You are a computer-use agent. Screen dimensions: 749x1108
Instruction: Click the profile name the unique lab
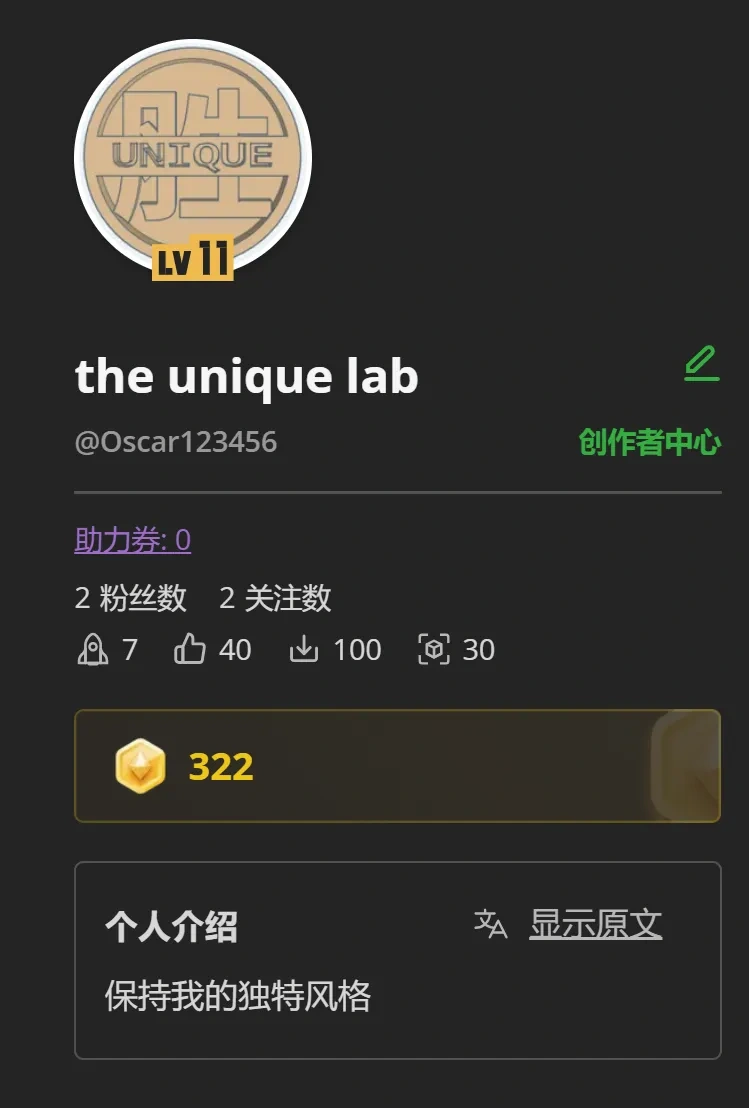(248, 378)
